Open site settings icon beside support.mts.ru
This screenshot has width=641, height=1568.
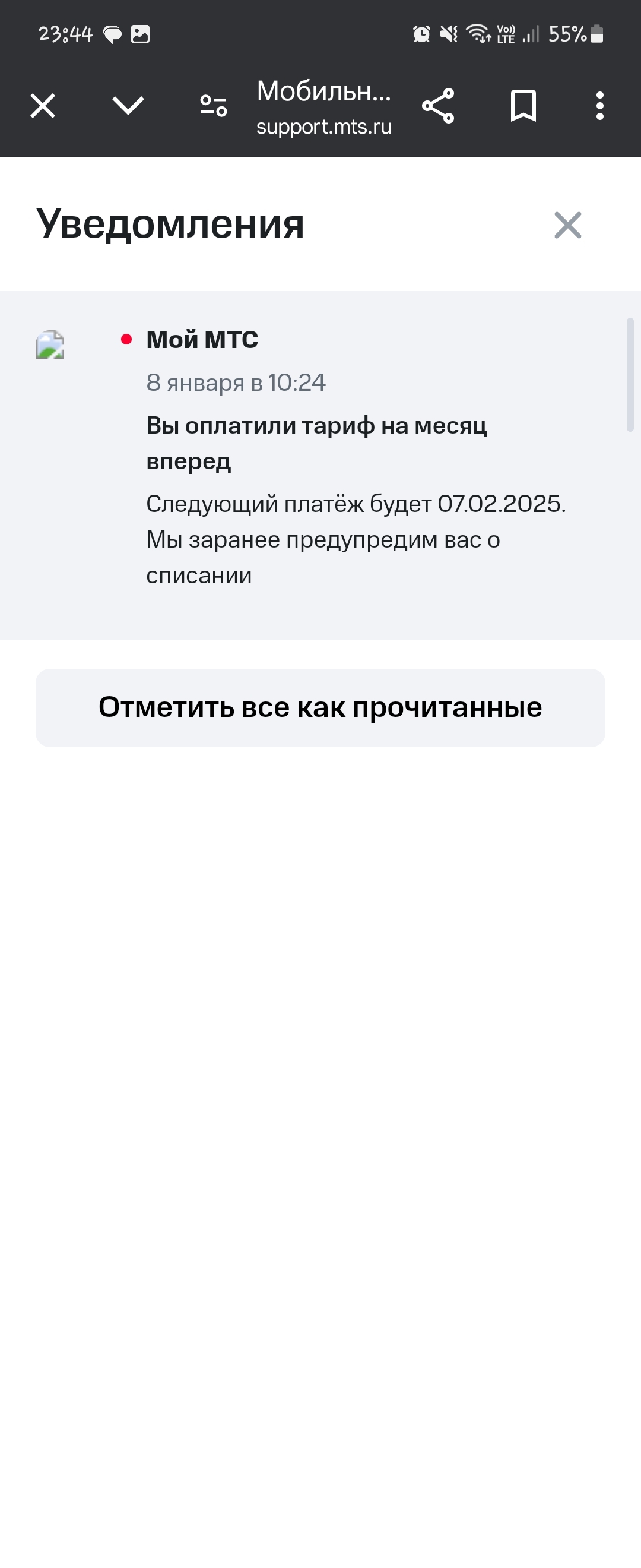point(214,106)
